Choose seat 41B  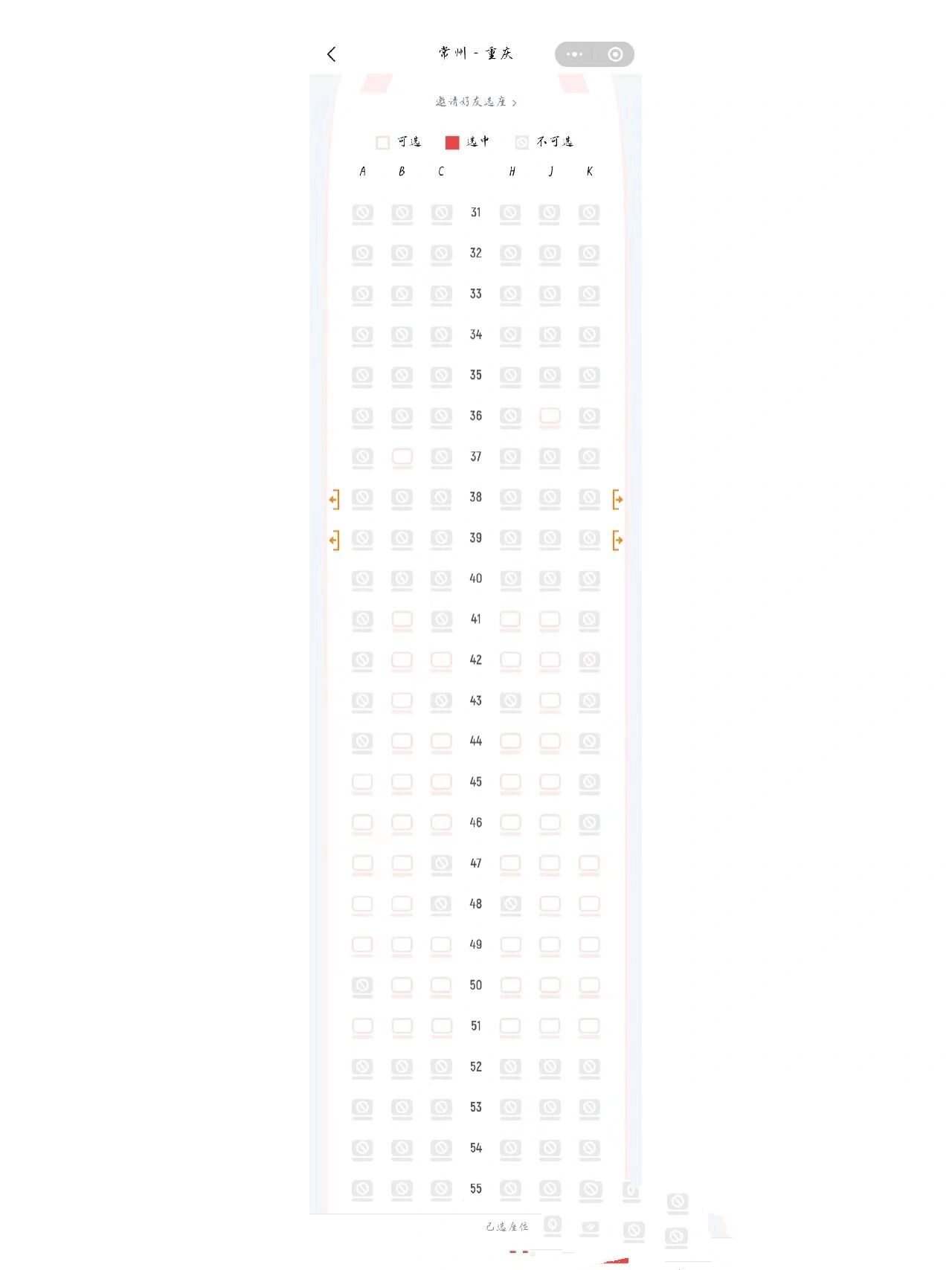click(402, 619)
